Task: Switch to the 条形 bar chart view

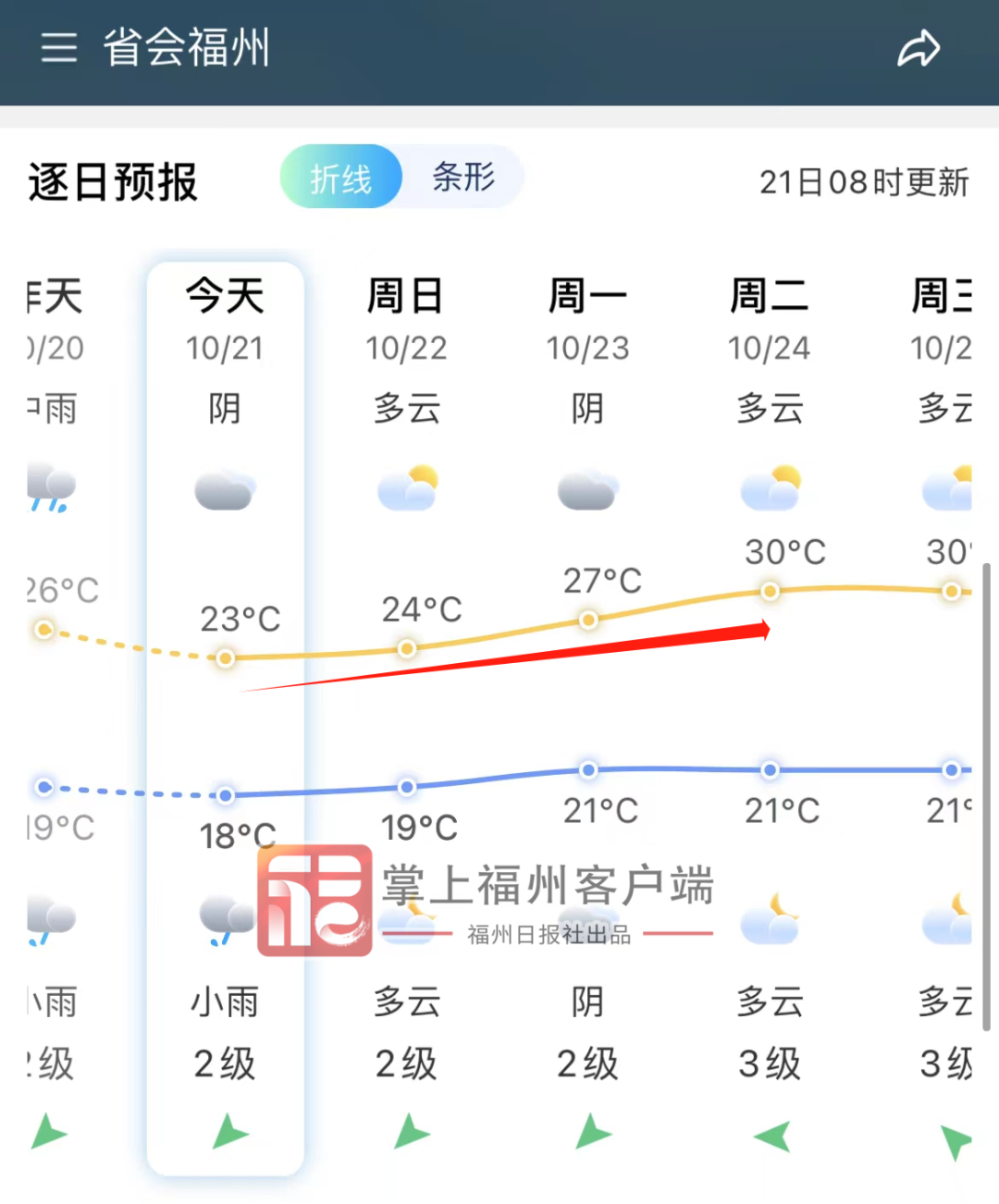Action: 463,177
